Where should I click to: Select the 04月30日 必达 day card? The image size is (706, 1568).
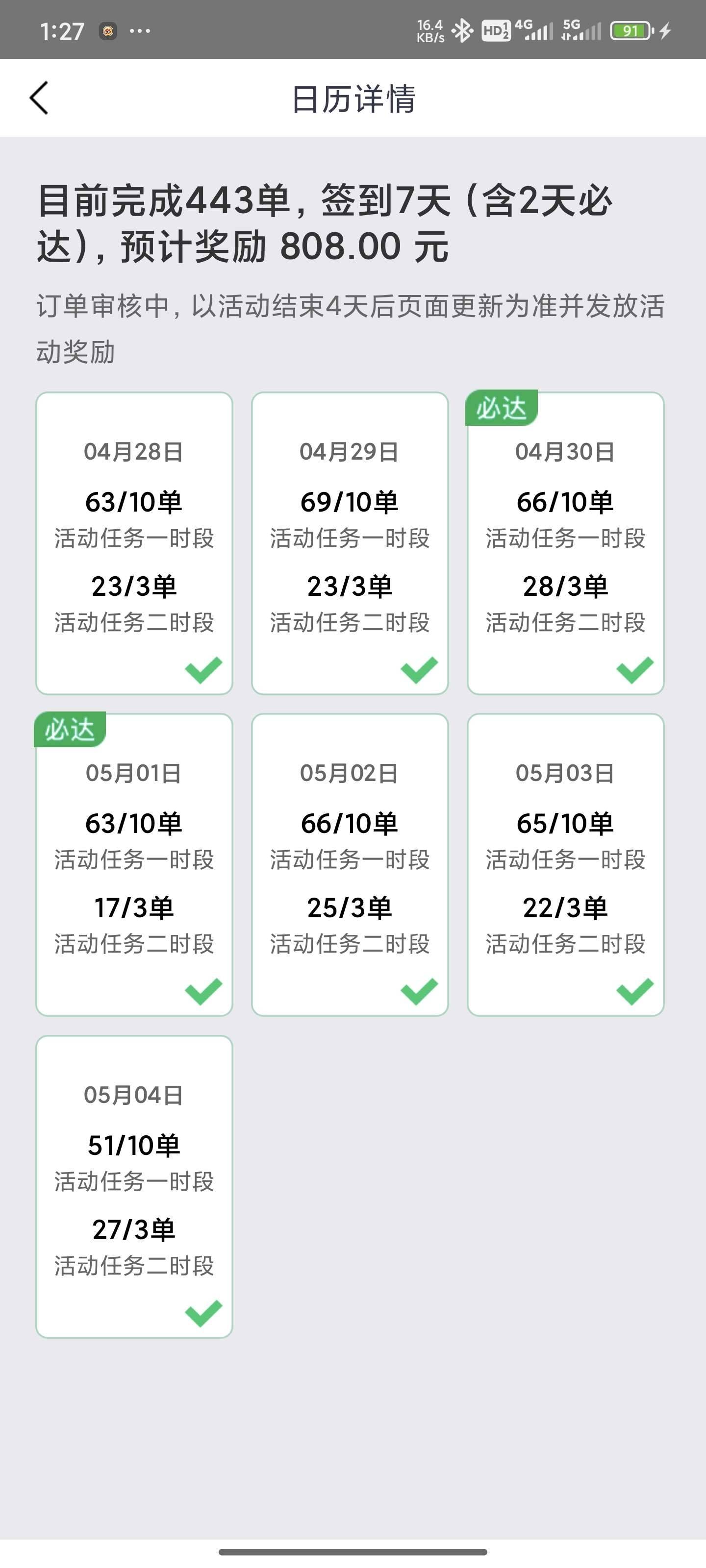(565, 543)
